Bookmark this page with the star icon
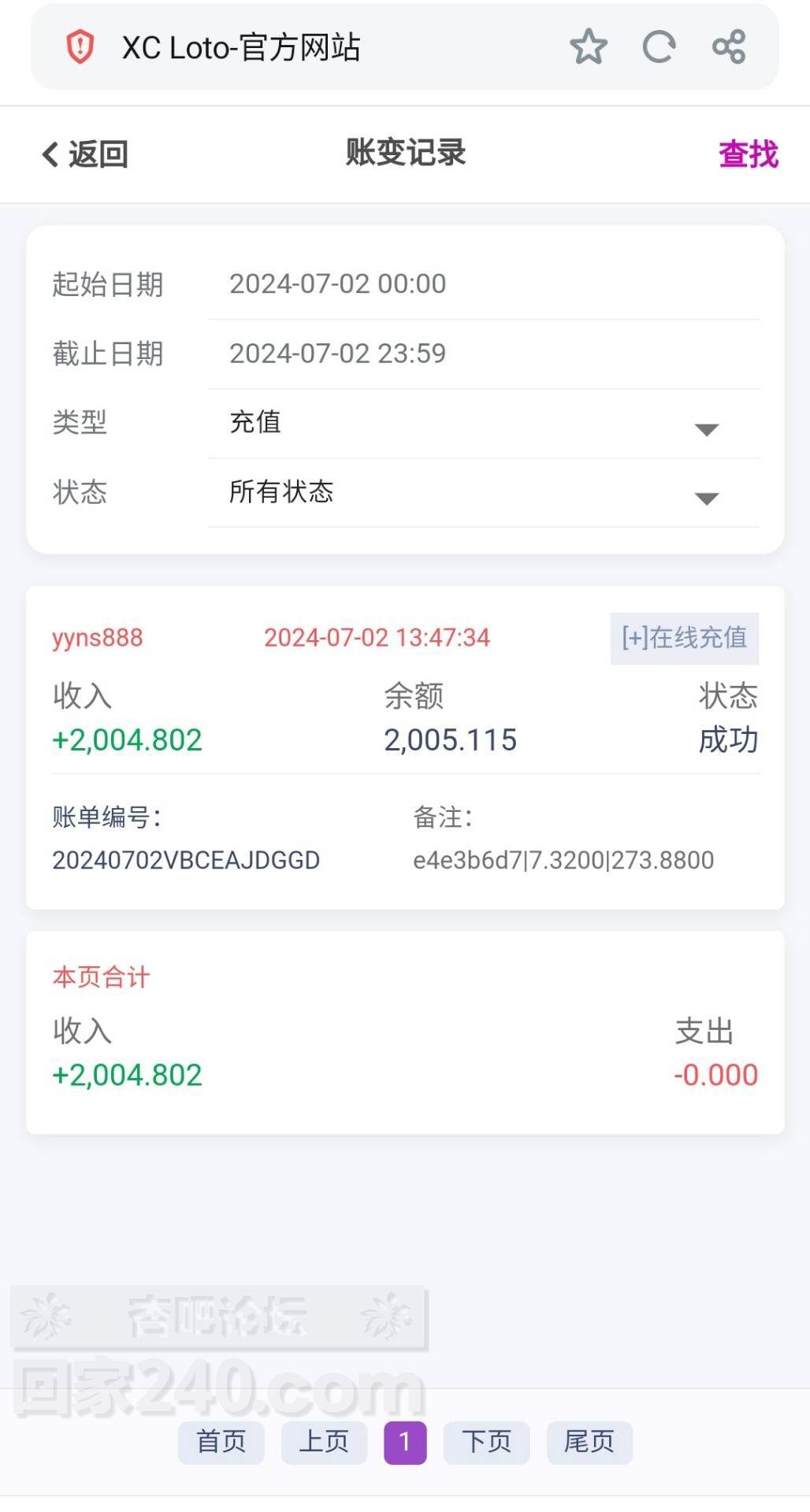The width and height of the screenshot is (810, 1512). point(588,47)
